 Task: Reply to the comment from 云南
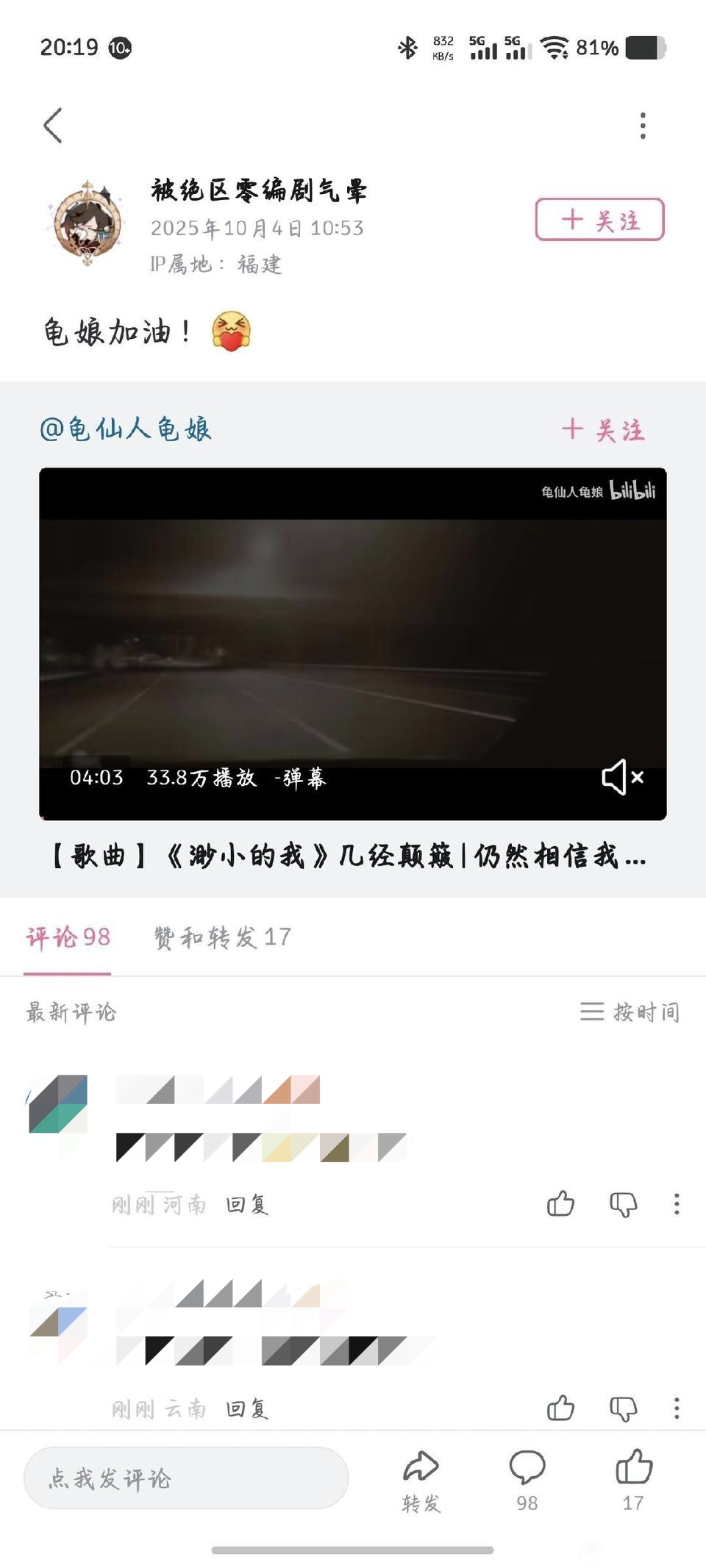(x=246, y=1408)
